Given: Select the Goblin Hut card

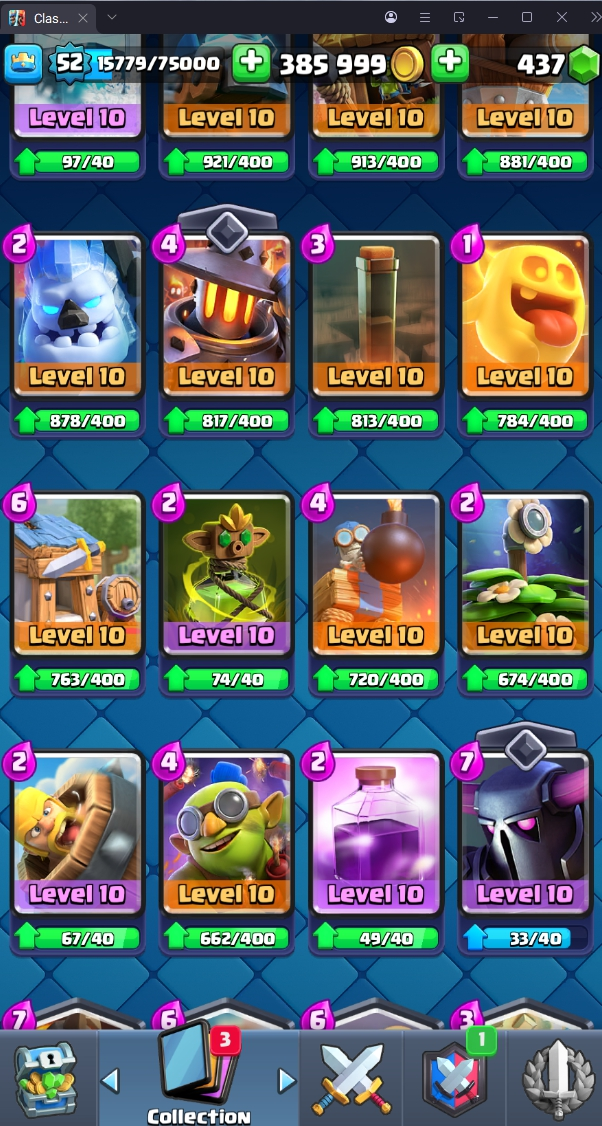Looking at the screenshot, I should (77, 575).
